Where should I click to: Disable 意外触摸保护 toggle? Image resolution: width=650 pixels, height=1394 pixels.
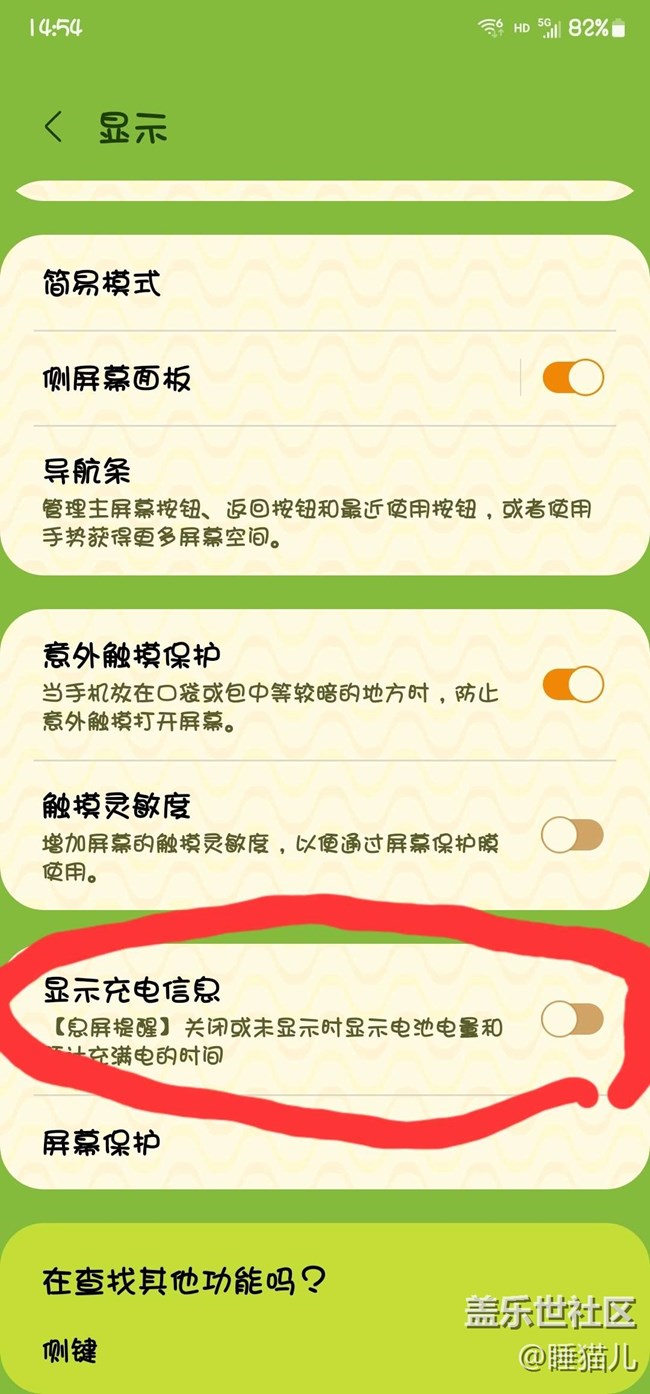573,685
